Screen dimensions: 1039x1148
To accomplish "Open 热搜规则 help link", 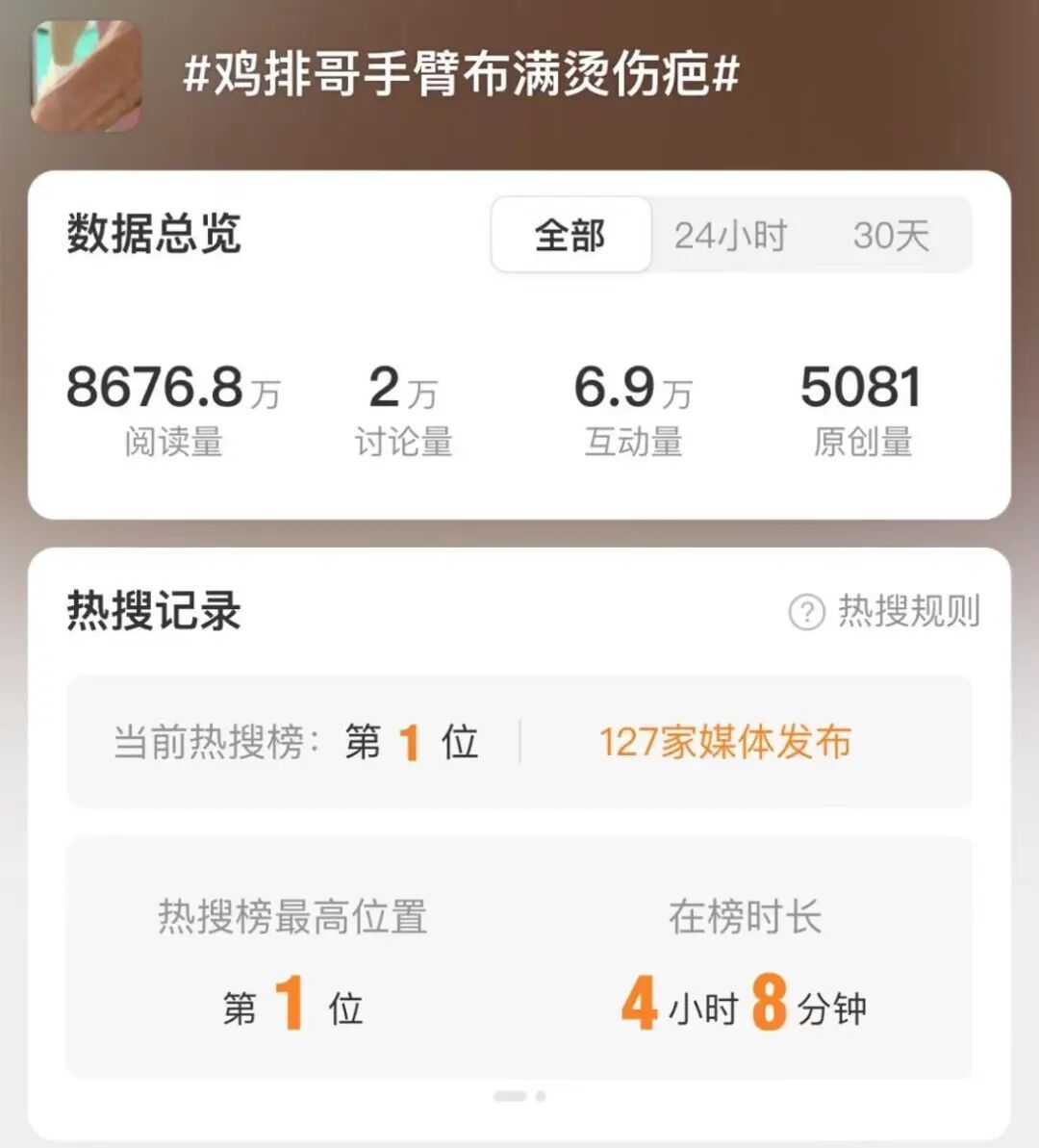I will point(885,611).
